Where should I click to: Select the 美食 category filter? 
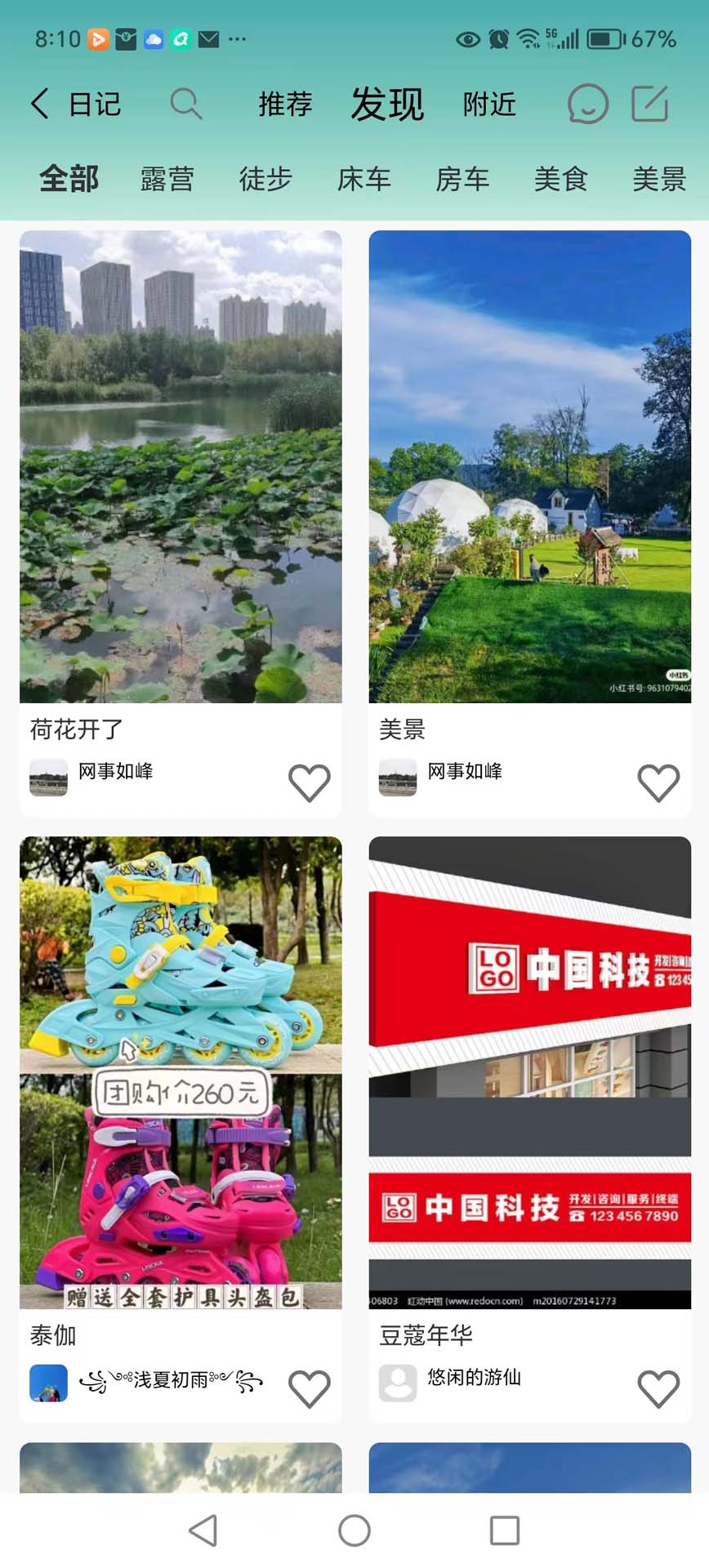click(x=560, y=179)
